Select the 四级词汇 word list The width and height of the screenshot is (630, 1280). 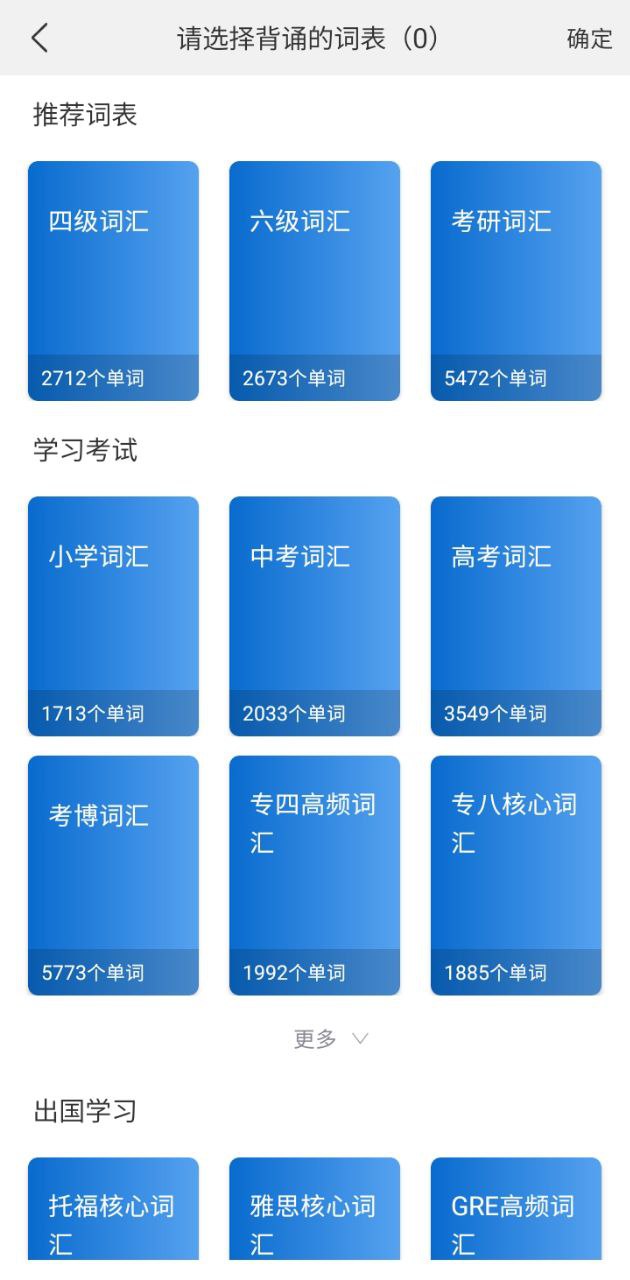[x=113, y=281]
